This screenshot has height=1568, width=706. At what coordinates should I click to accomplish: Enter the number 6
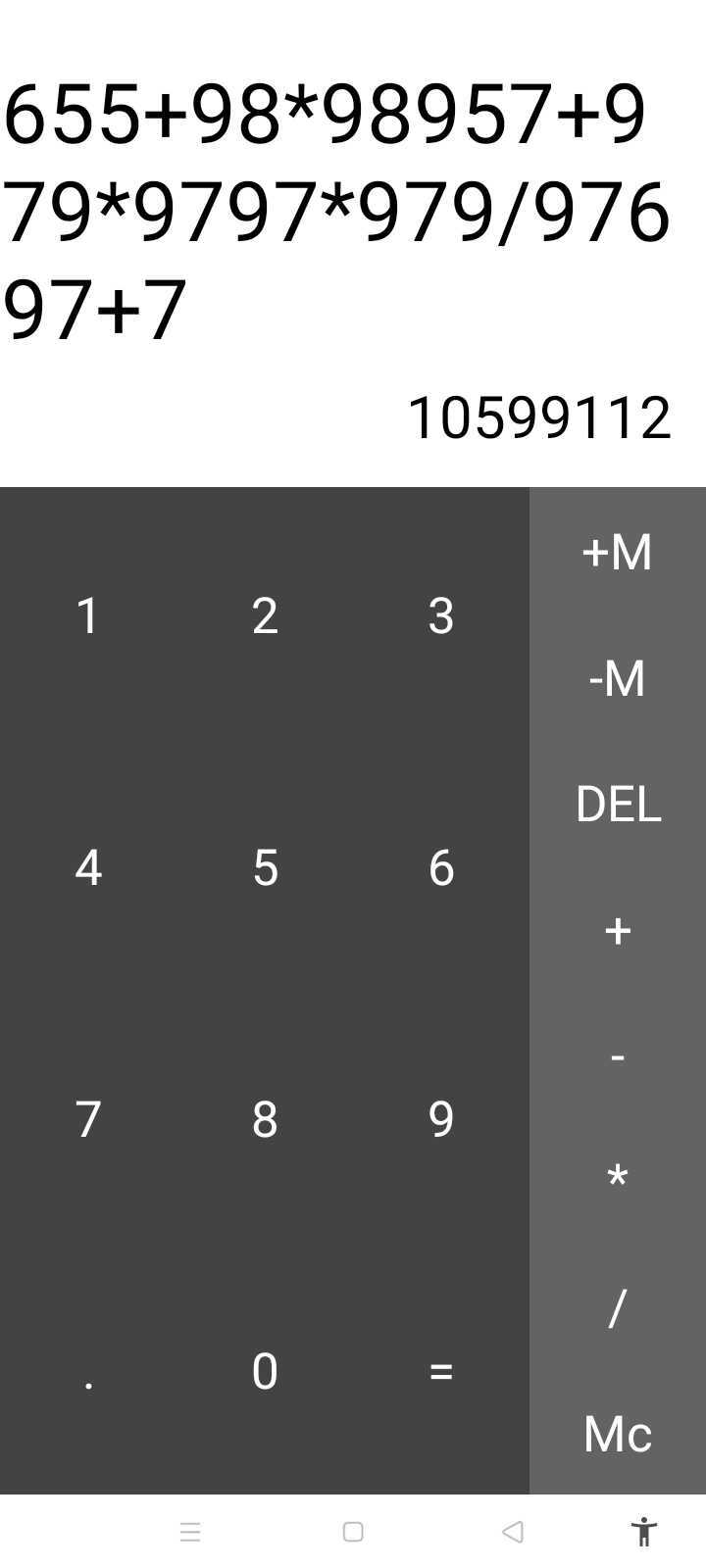pos(441,866)
